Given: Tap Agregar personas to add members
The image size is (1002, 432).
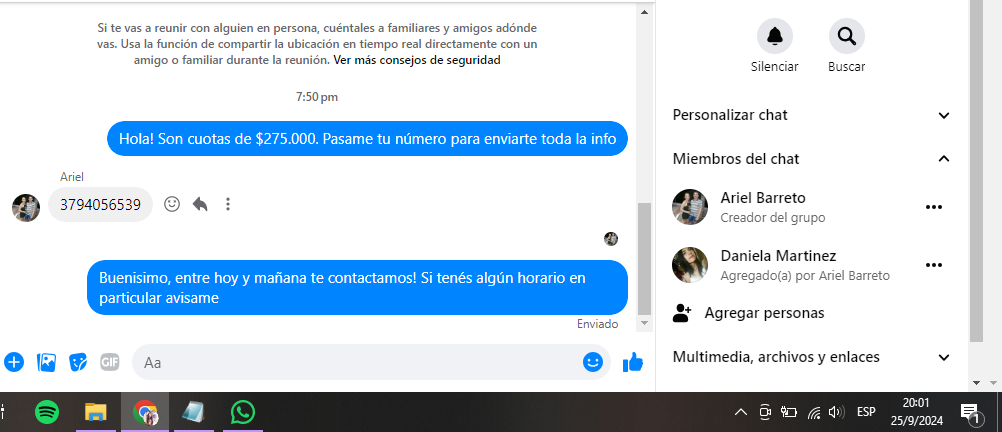Looking at the screenshot, I should (x=764, y=313).
